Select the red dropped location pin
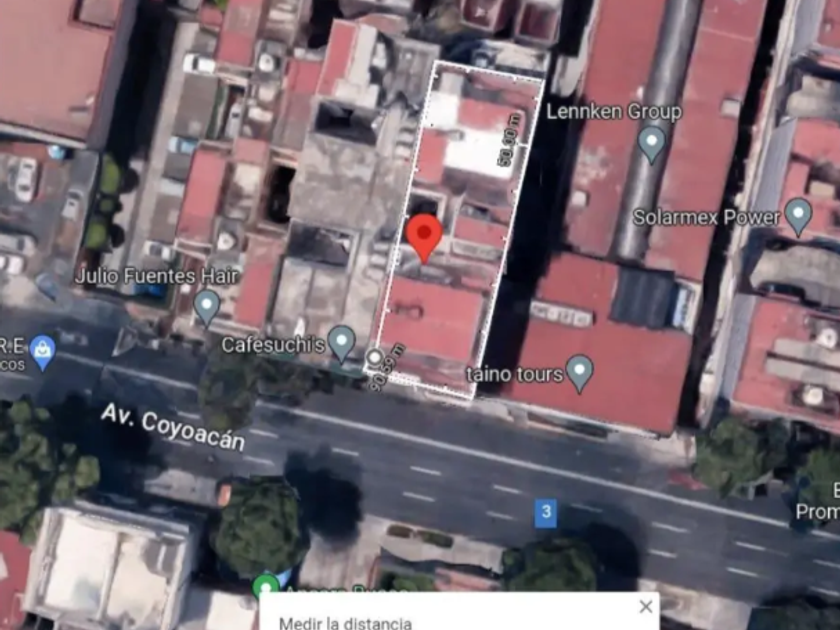 click(x=424, y=237)
